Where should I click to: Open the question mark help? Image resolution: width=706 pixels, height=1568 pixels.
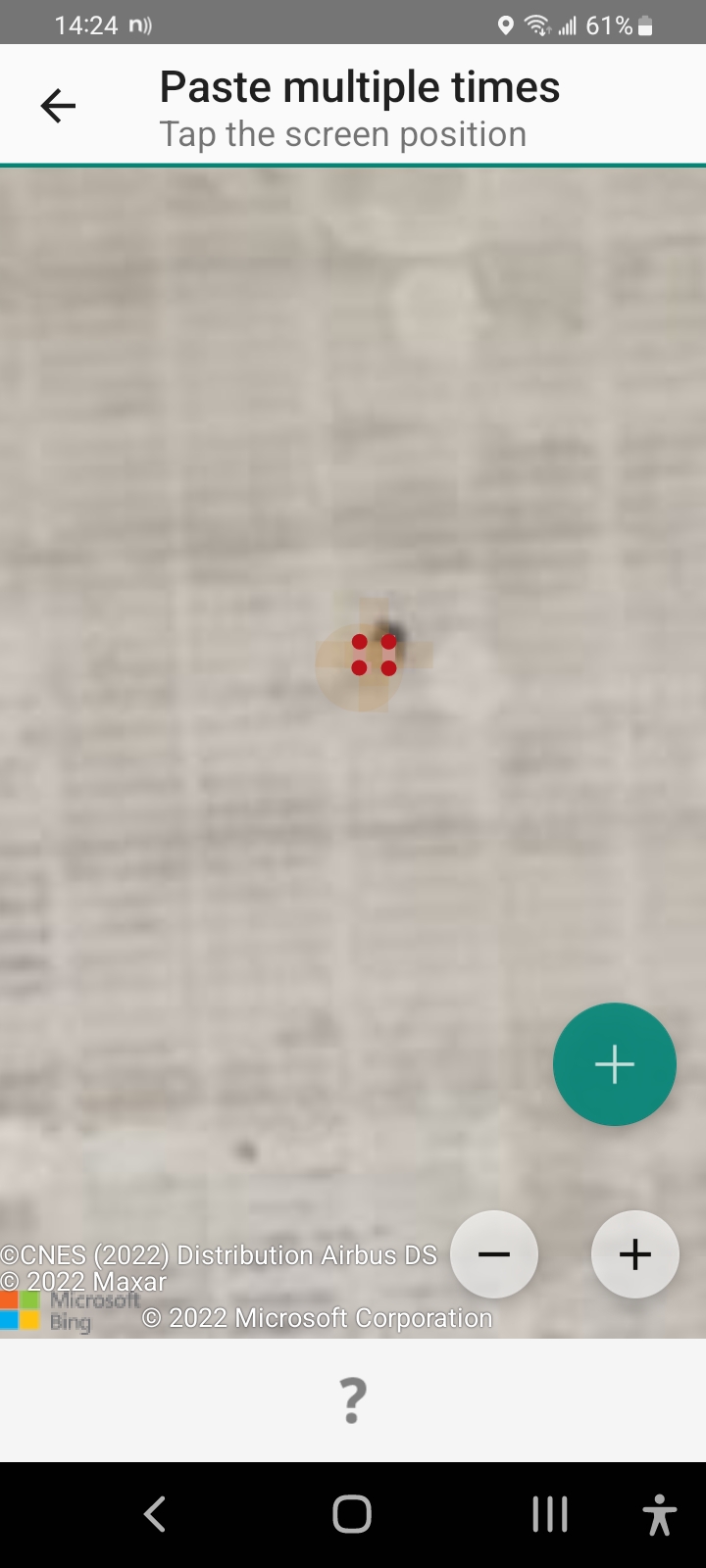(352, 1400)
